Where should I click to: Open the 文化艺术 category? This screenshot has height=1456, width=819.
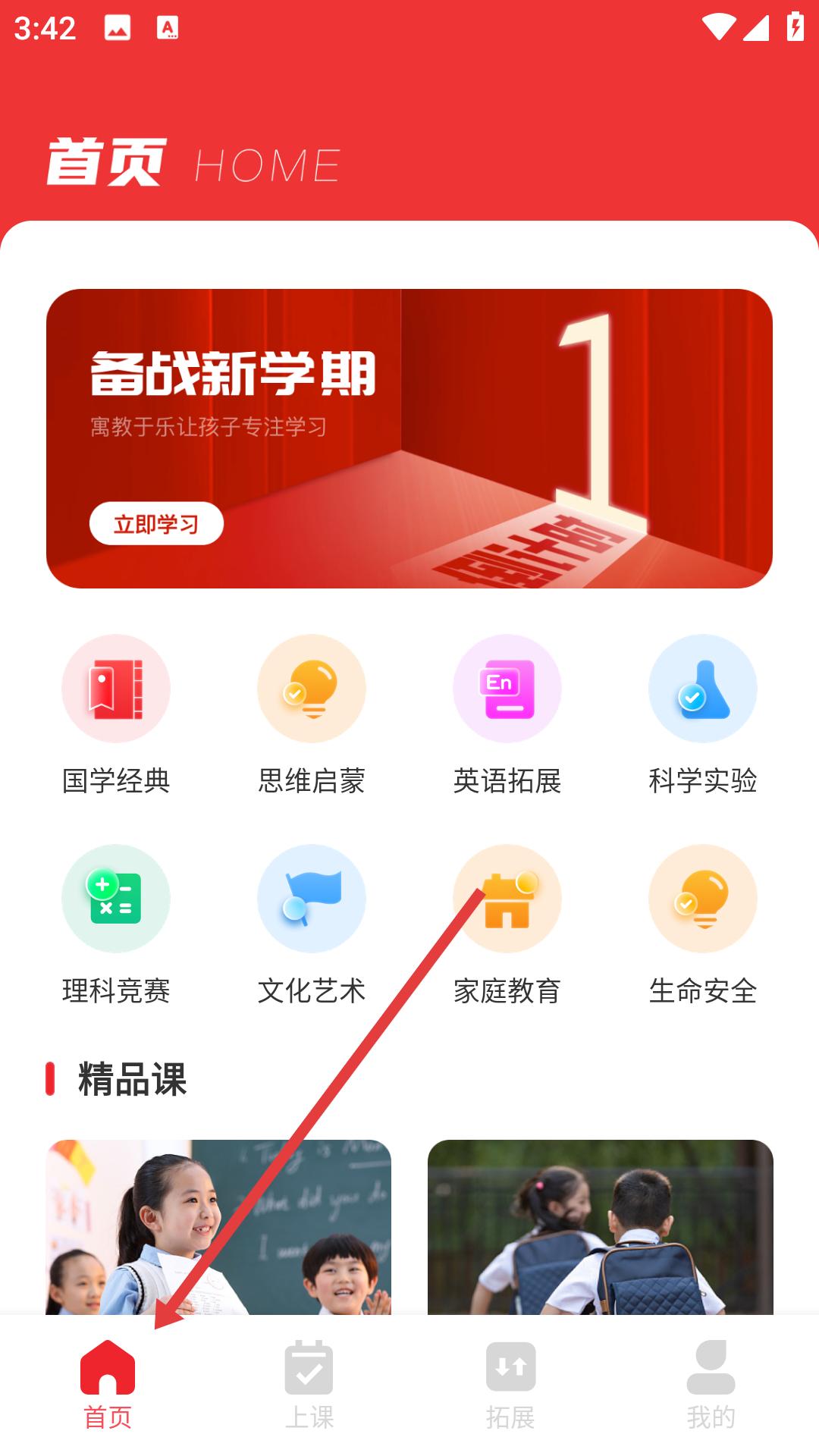pyautogui.click(x=312, y=925)
